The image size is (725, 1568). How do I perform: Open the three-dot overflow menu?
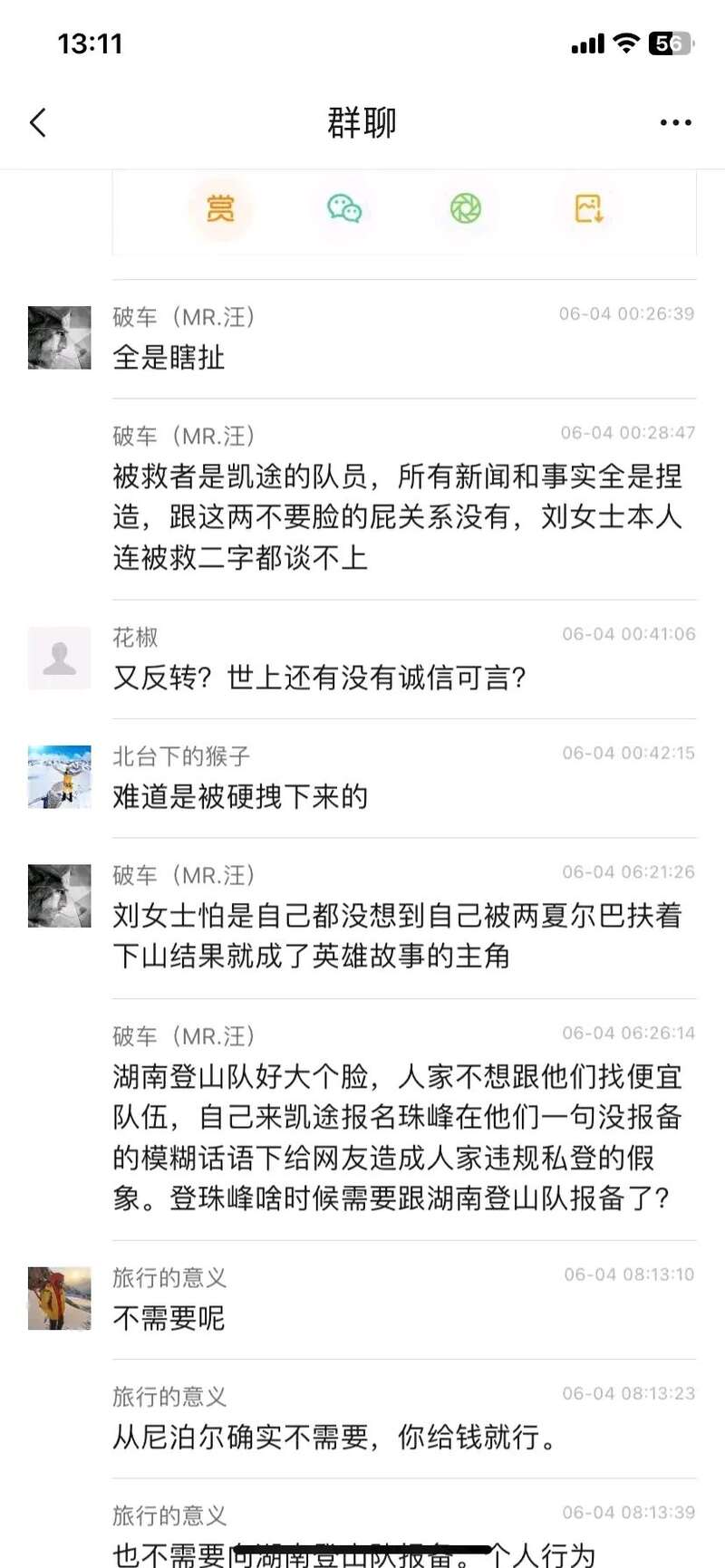(675, 122)
